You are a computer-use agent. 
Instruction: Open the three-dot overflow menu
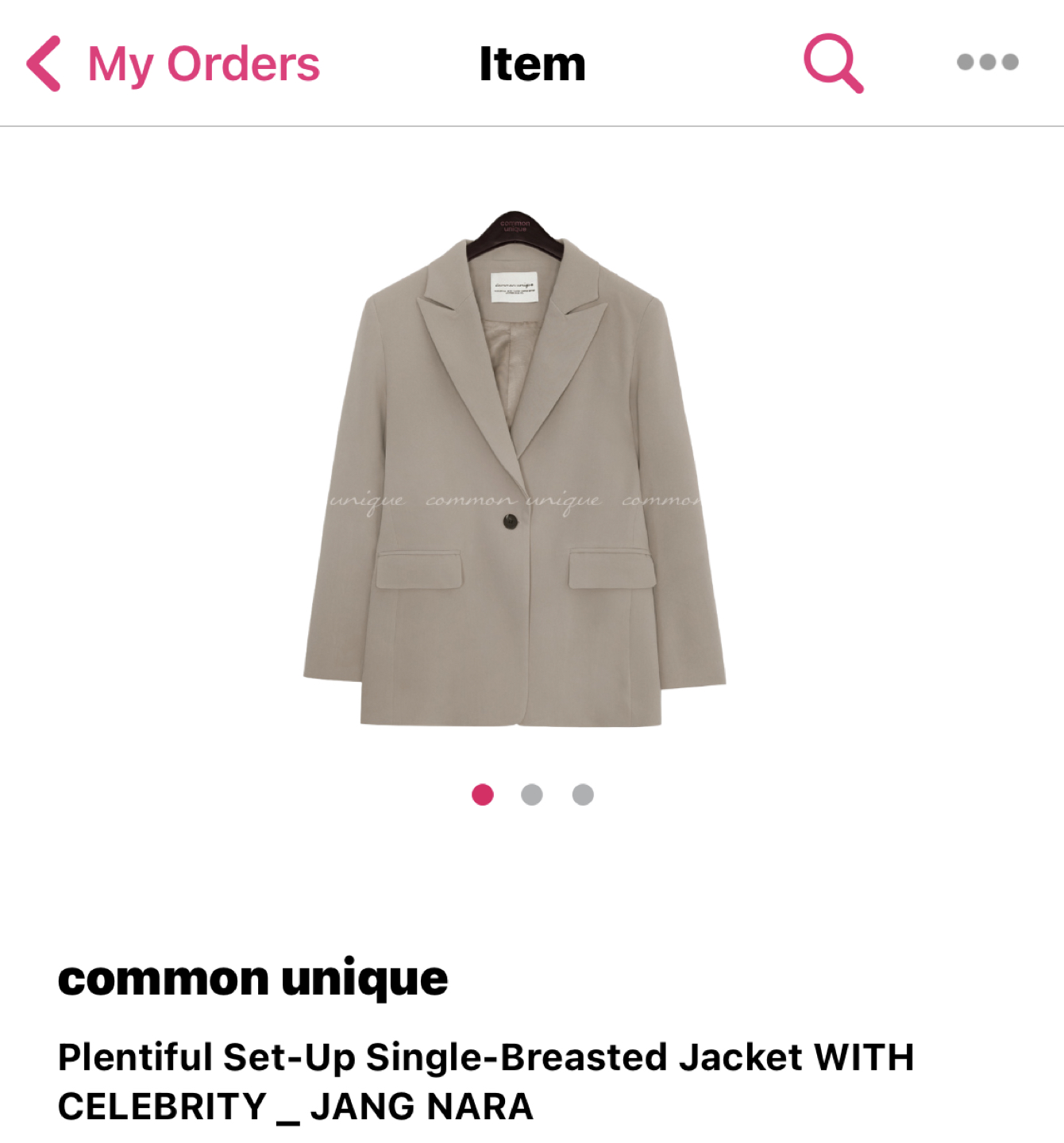click(x=987, y=63)
